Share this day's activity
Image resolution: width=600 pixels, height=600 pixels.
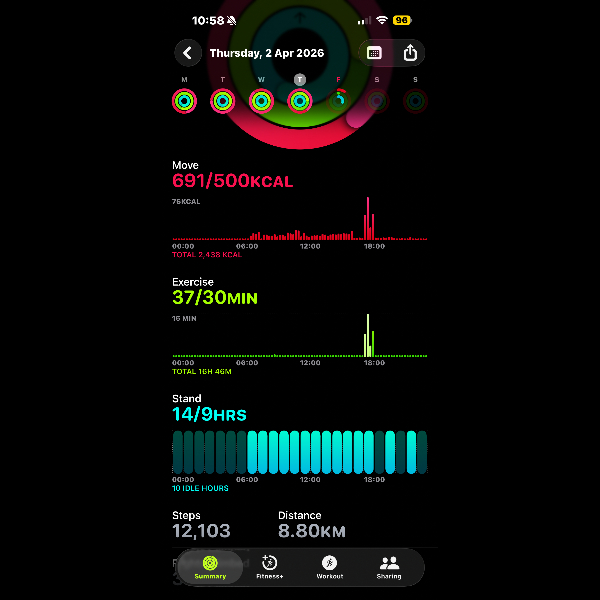410,53
